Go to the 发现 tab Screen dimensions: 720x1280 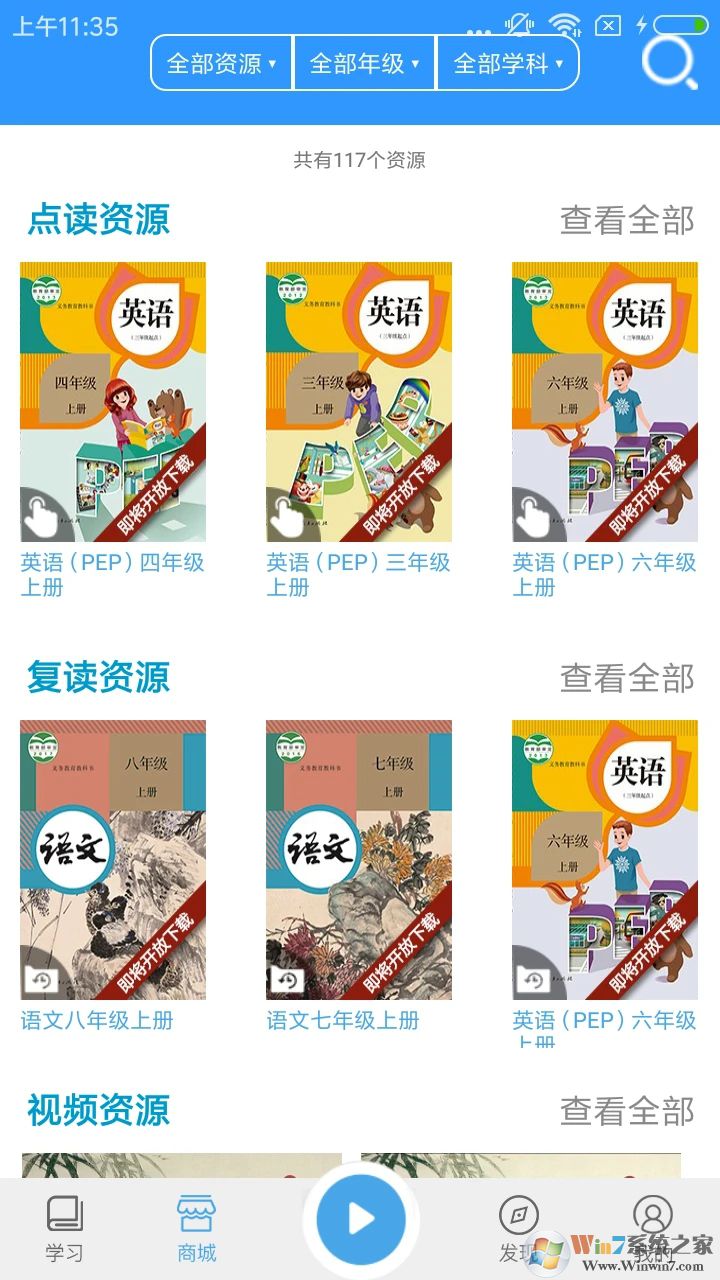pyautogui.click(x=518, y=1229)
